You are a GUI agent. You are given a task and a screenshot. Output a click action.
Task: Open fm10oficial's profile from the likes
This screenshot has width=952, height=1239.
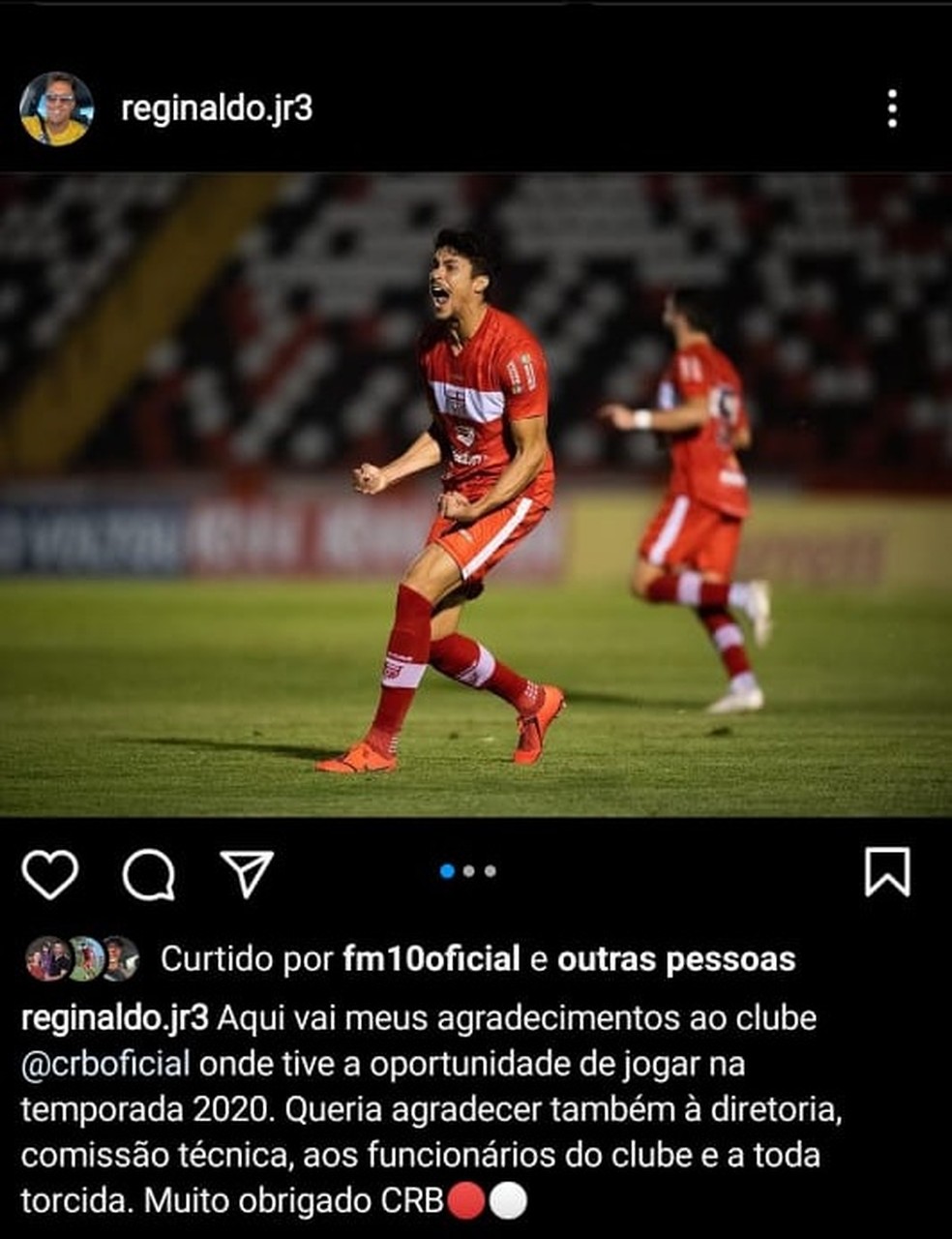431,959
